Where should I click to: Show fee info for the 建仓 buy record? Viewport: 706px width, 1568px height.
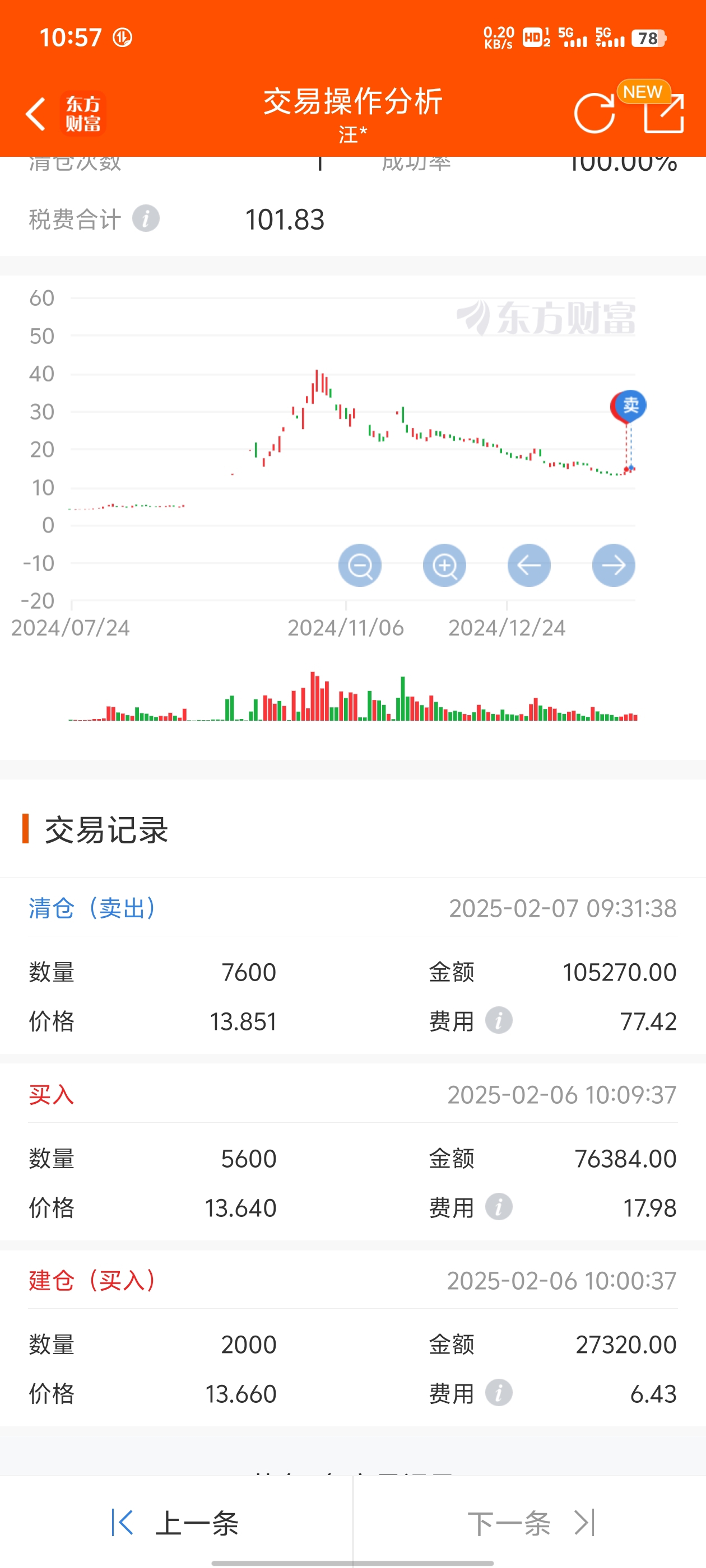(x=498, y=1393)
